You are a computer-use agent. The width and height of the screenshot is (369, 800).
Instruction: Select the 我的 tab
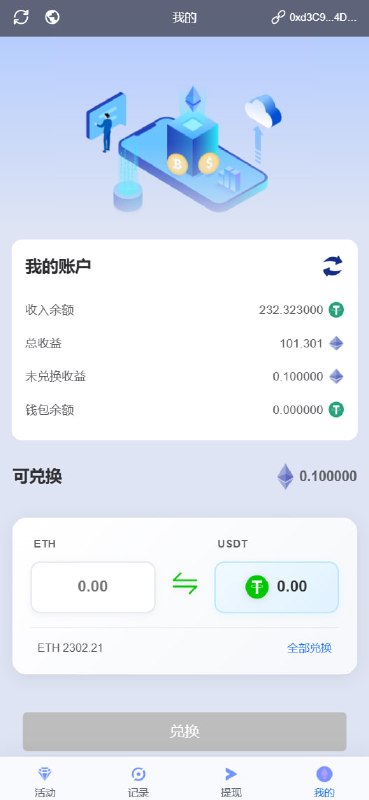pos(324,782)
